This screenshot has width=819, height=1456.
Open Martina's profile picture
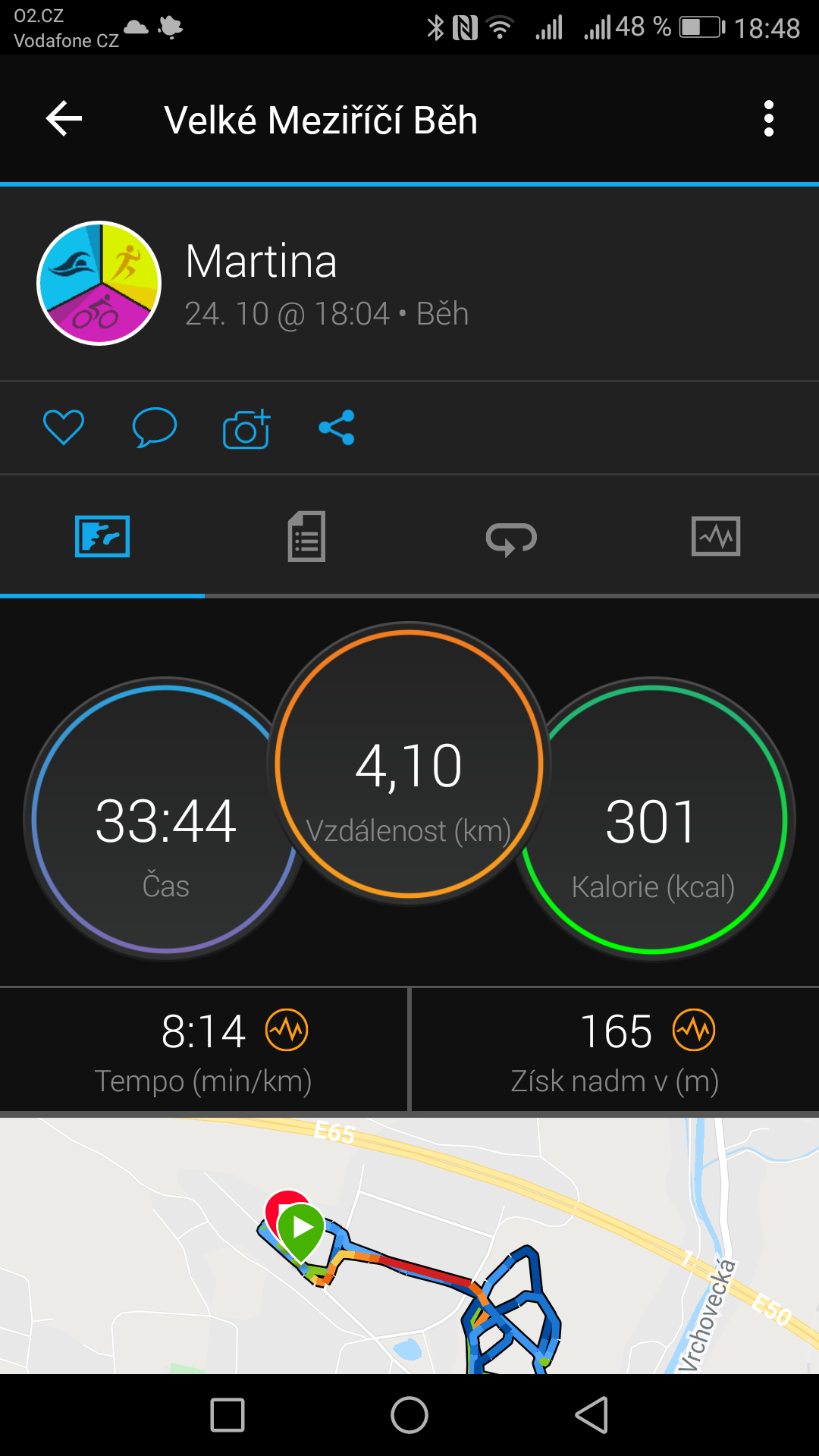(99, 283)
